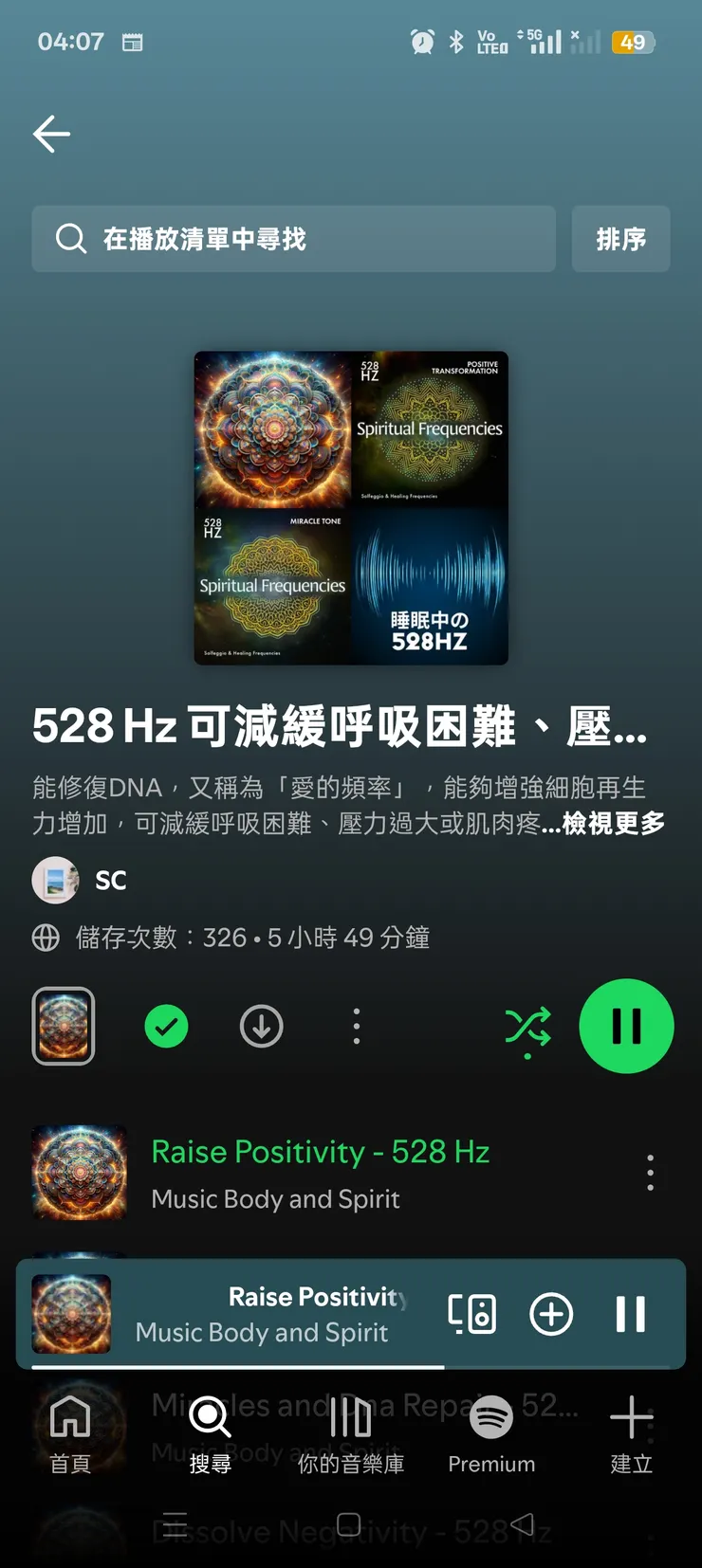Pause playback with the big green button
The width and height of the screenshot is (702, 1568).
point(626,1026)
